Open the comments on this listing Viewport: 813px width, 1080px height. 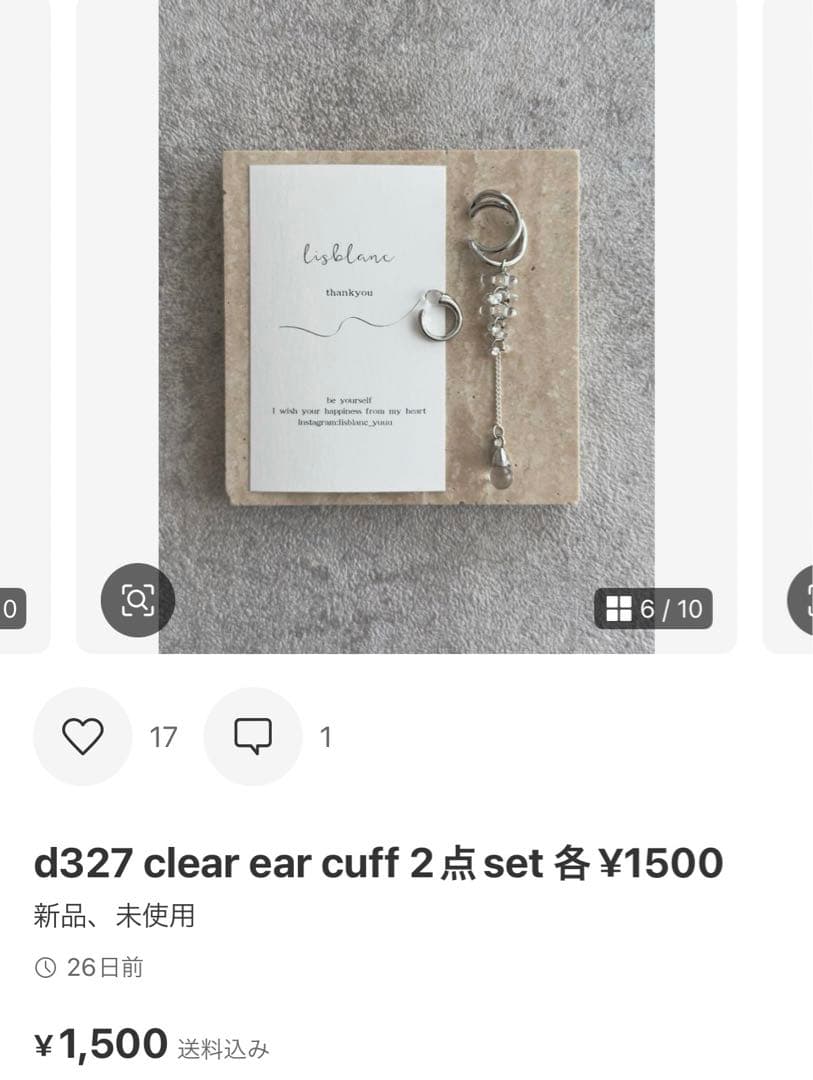coord(252,737)
